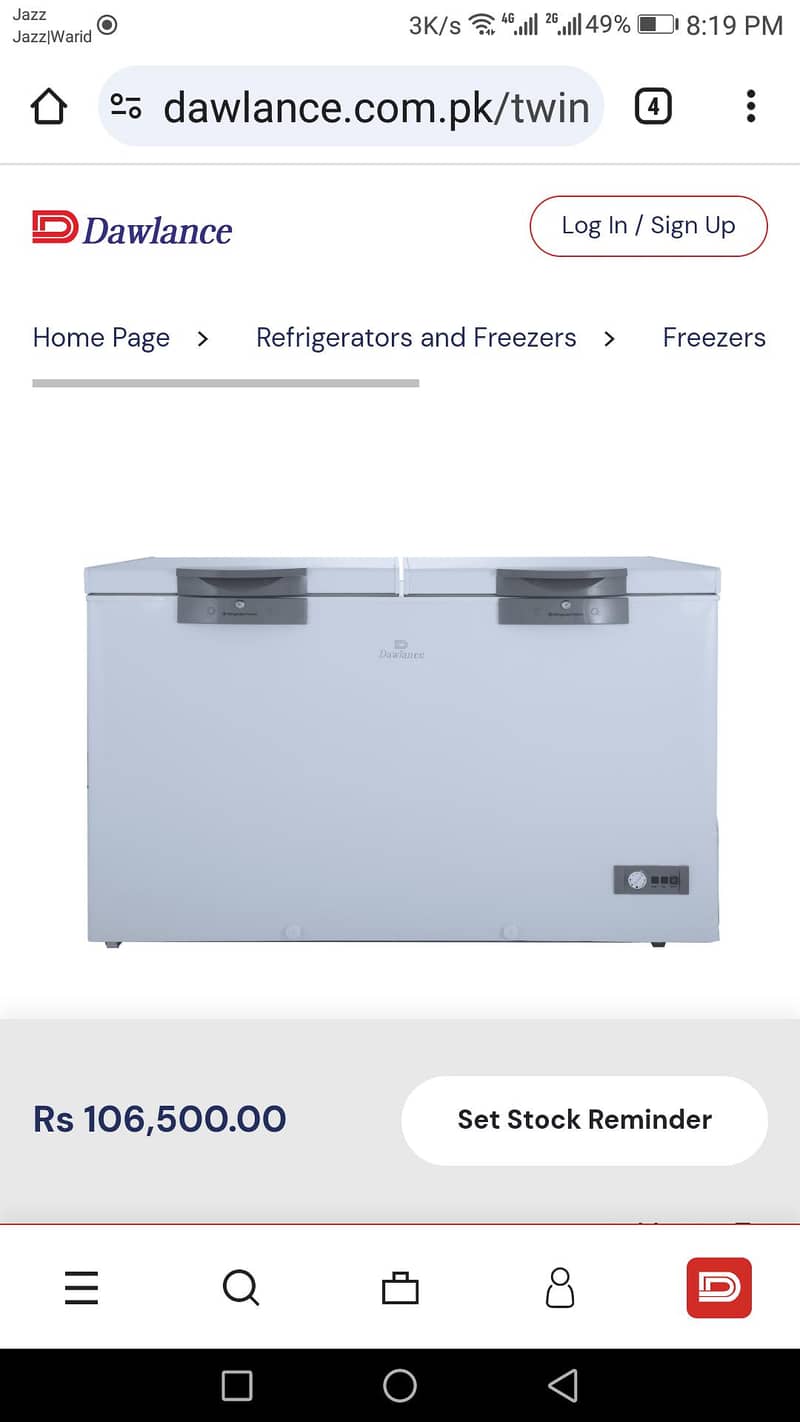Open the browser overflow menu

click(x=751, y=106)
